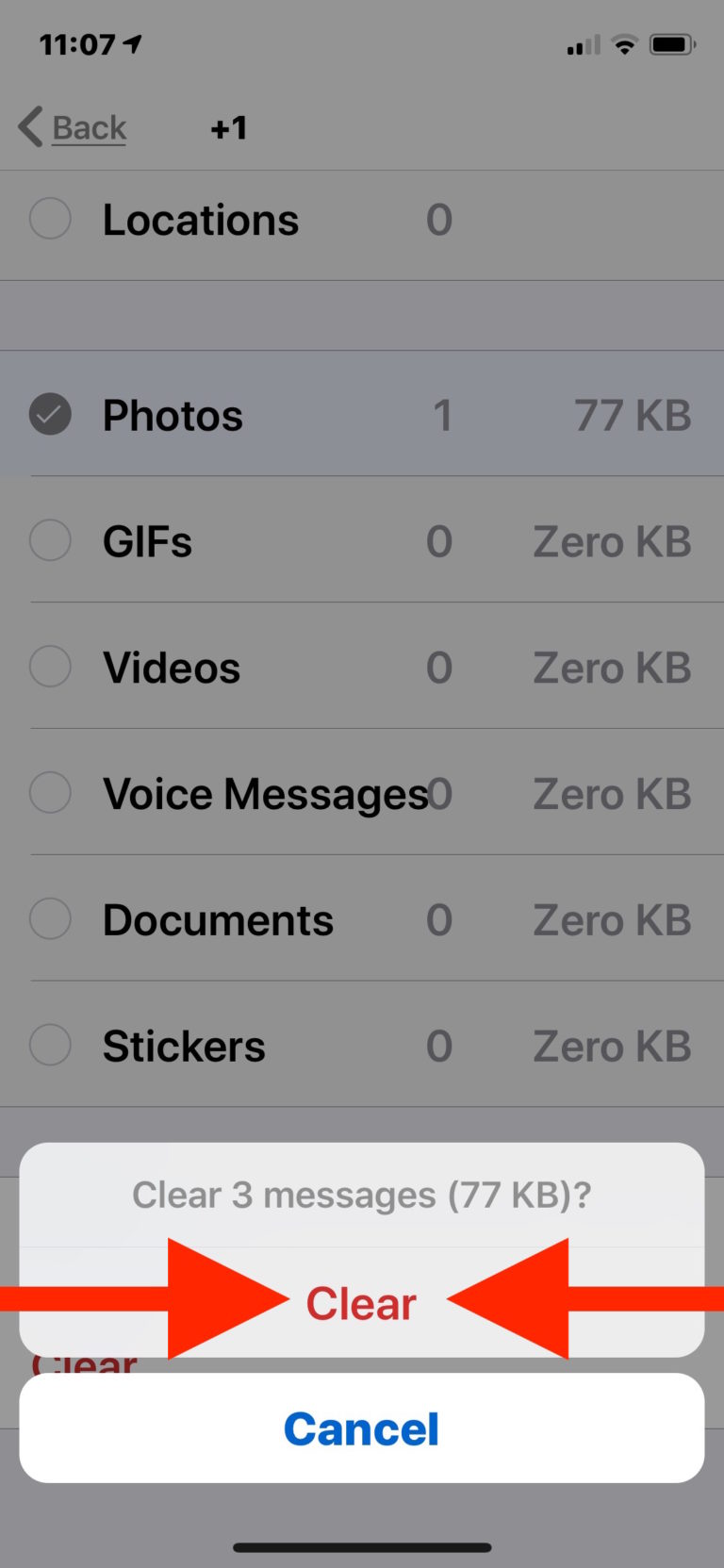This screenshot has width=724, height=1568.
Task: Tap the checkmark icon on the Photos row
Action: (50, 413)
